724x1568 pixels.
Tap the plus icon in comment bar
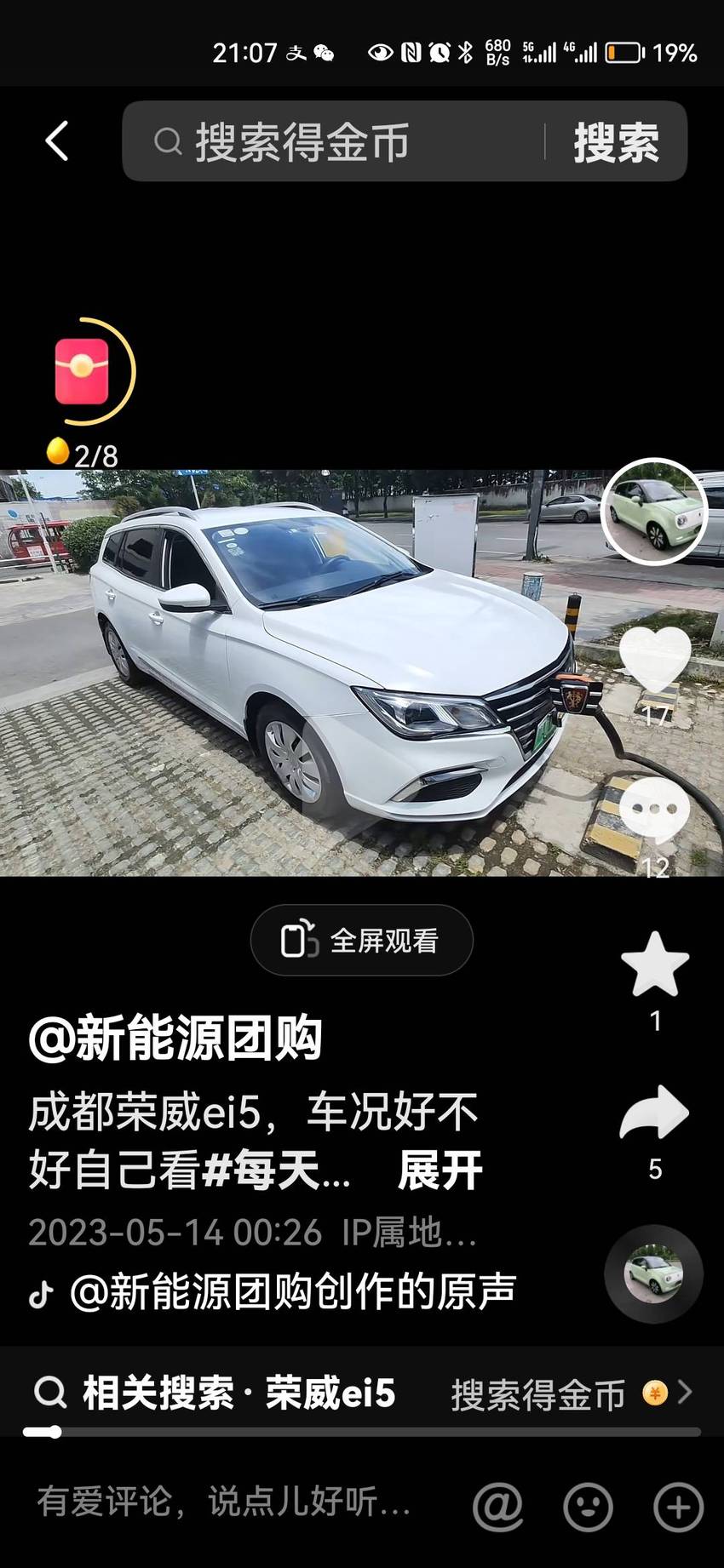(678, 1507)
